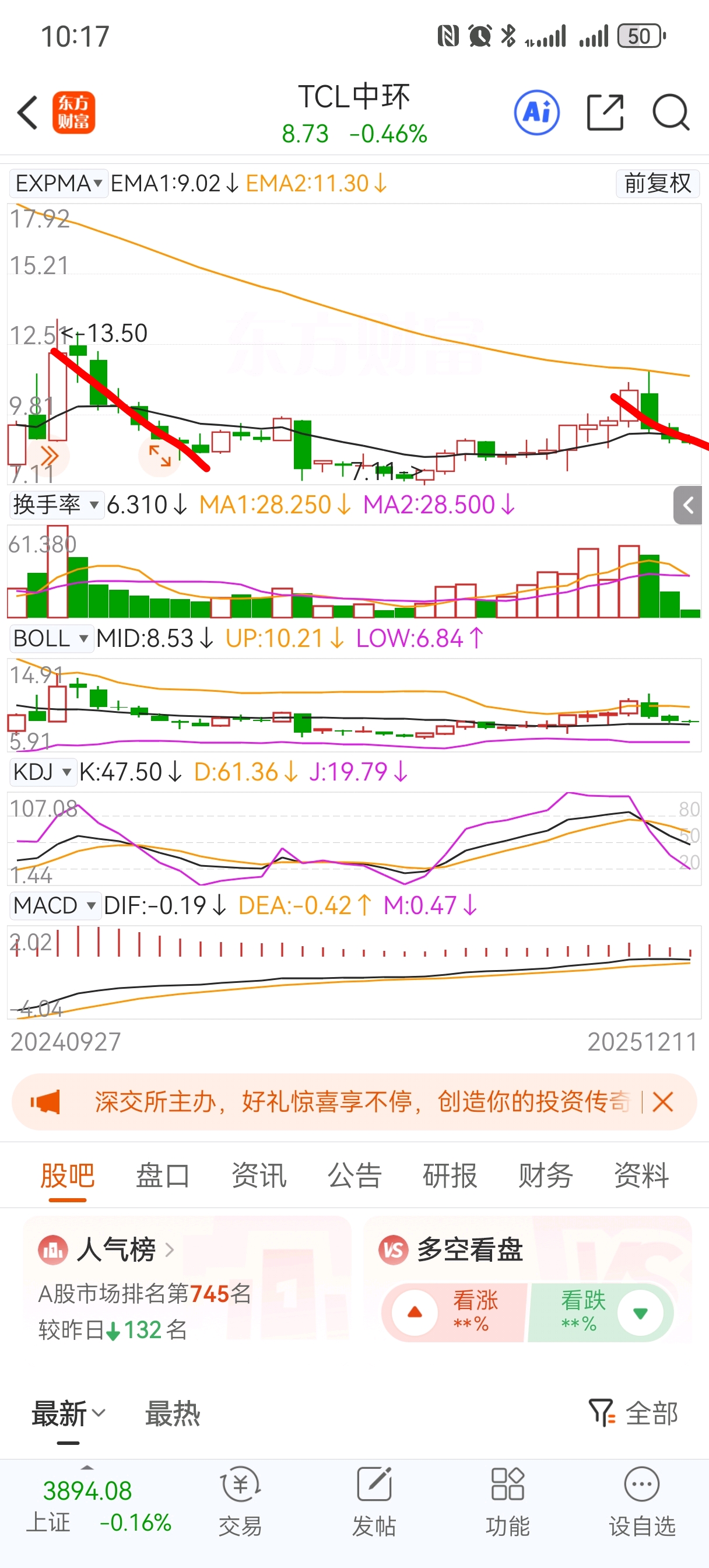Dismiss the 深交所主办 promo banner
This screenshot has width=709, height=1568.
point(662,1102)
